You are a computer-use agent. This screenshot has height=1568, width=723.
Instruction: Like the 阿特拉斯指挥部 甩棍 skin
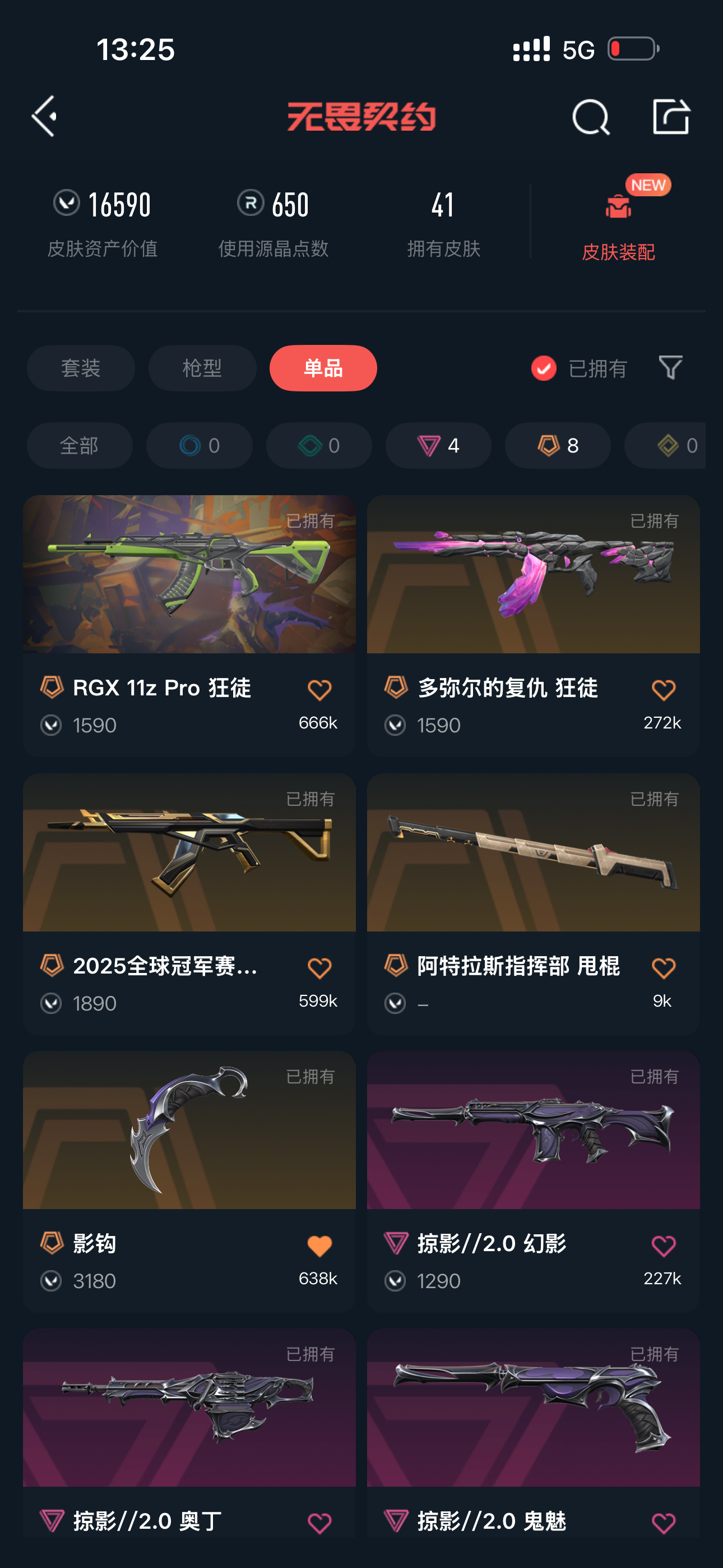click(x=662, y=968)
